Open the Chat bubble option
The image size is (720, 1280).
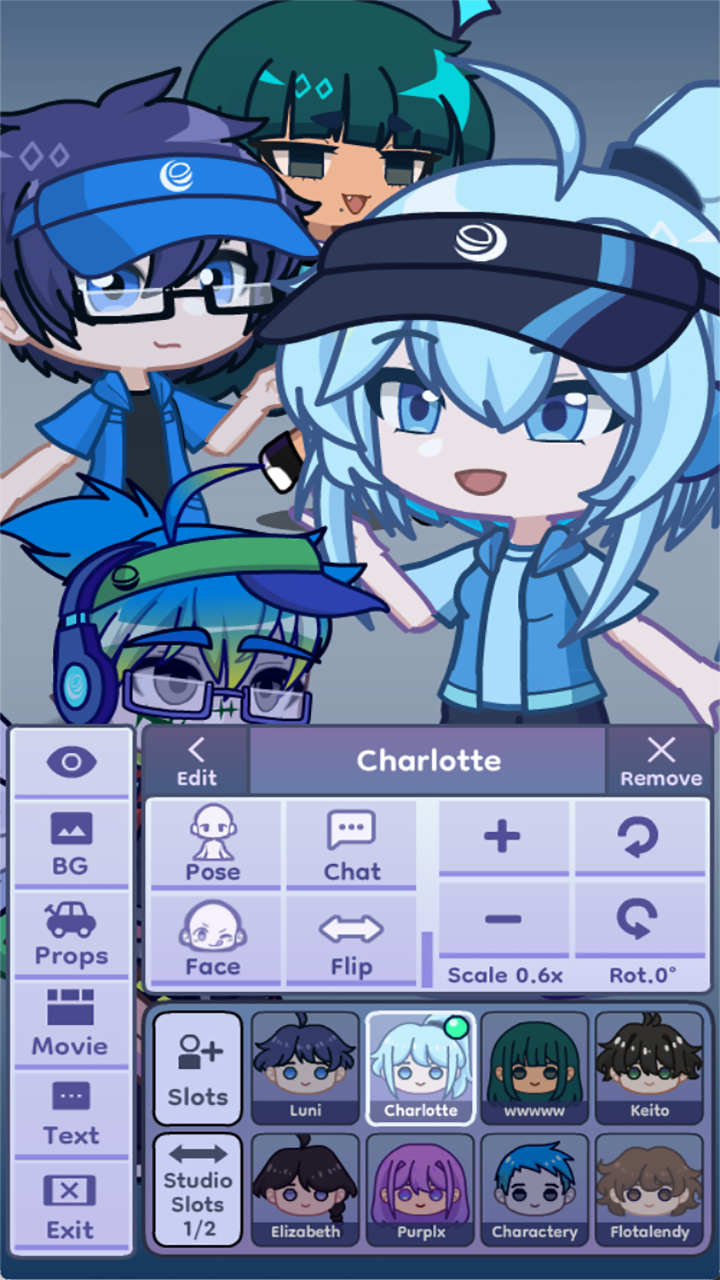pos(351,845)
